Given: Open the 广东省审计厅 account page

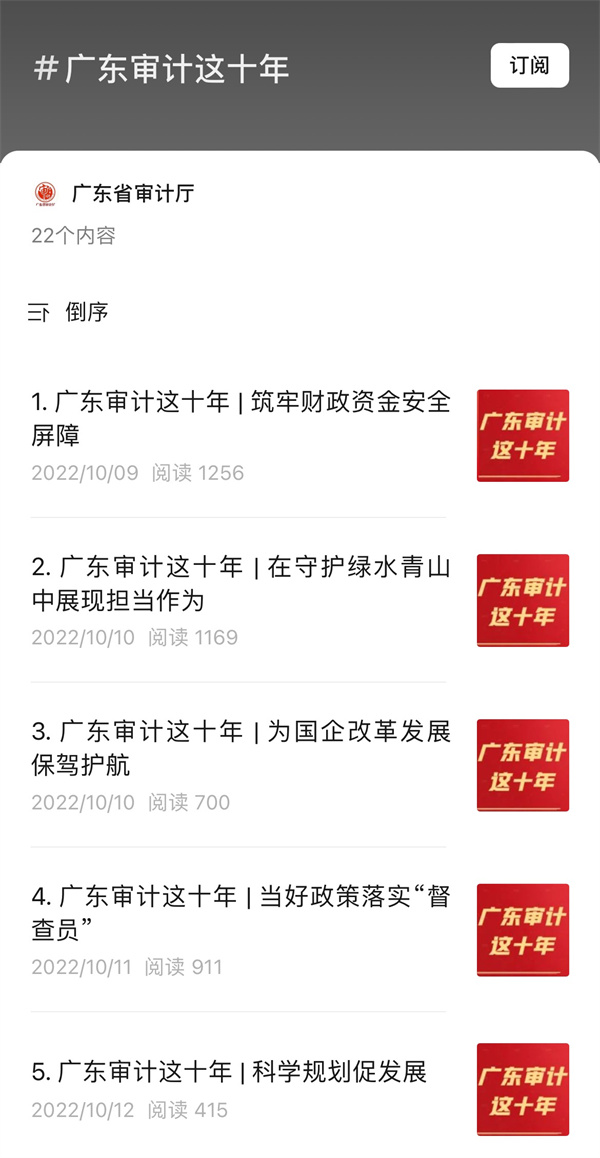Looking at the screenshot, I should tap(132, 194).
